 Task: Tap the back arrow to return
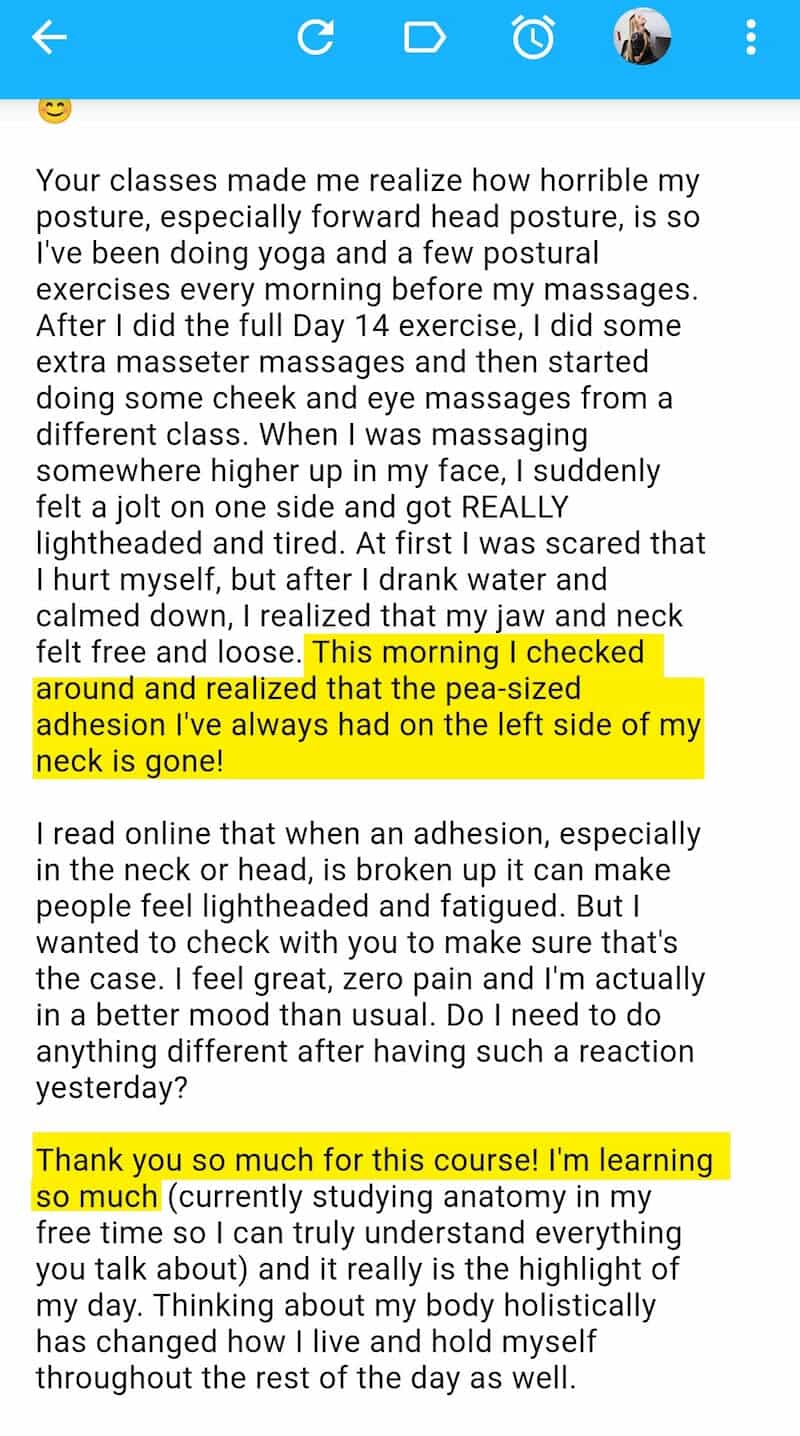(x=48, y=37)
